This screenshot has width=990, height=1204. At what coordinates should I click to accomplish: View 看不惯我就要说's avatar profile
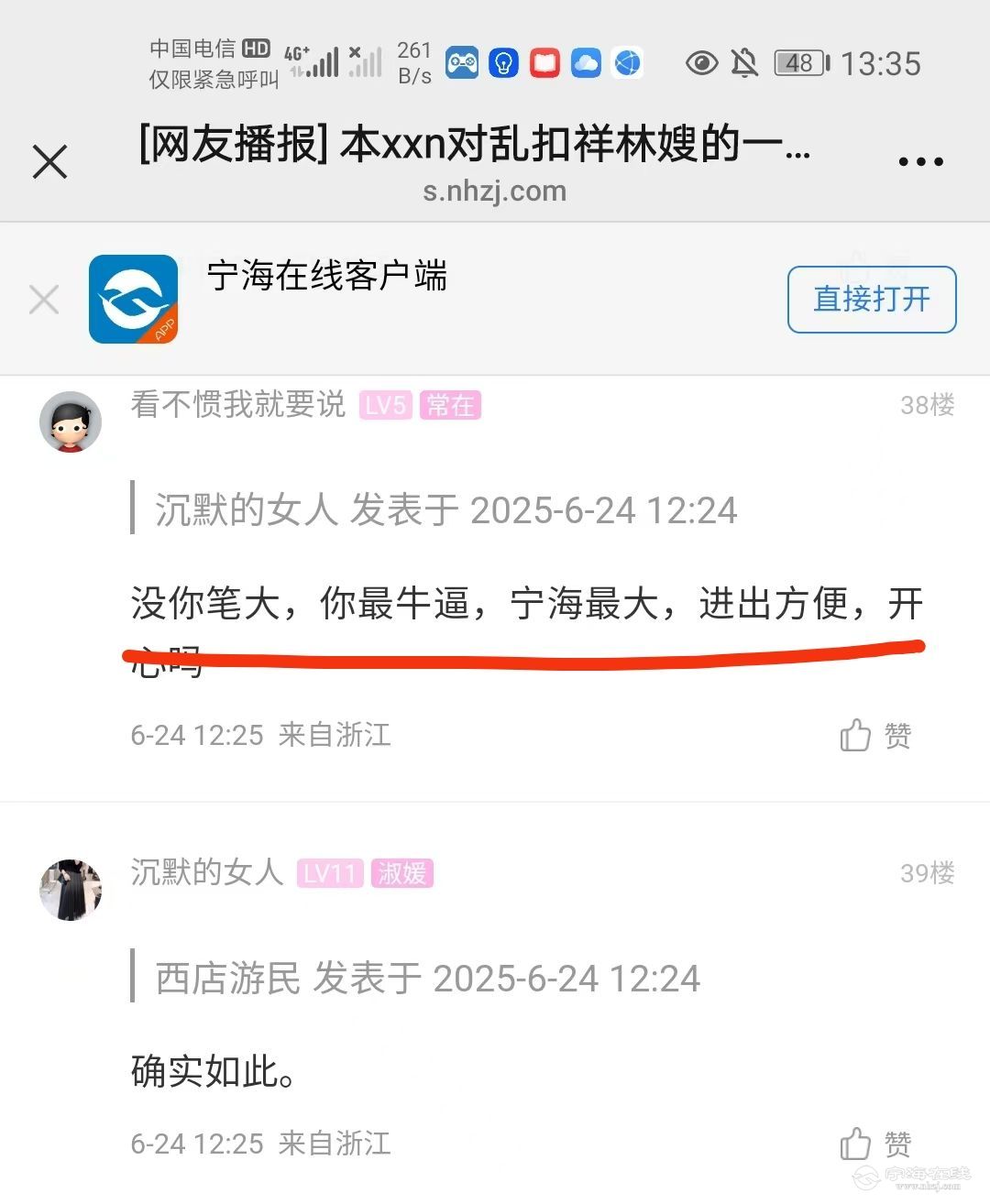(x=71, y=422)
